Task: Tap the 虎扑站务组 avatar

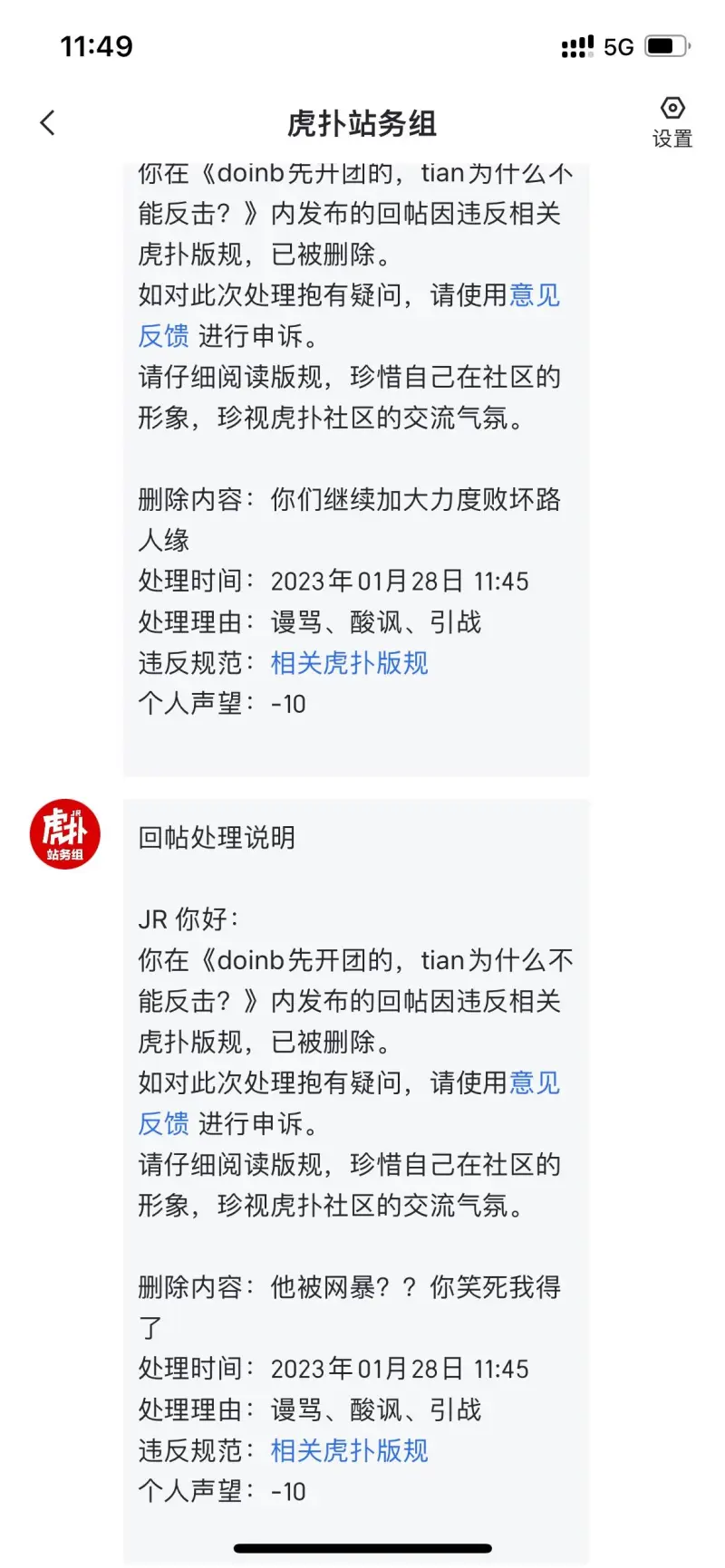Action: pos(64,834)
